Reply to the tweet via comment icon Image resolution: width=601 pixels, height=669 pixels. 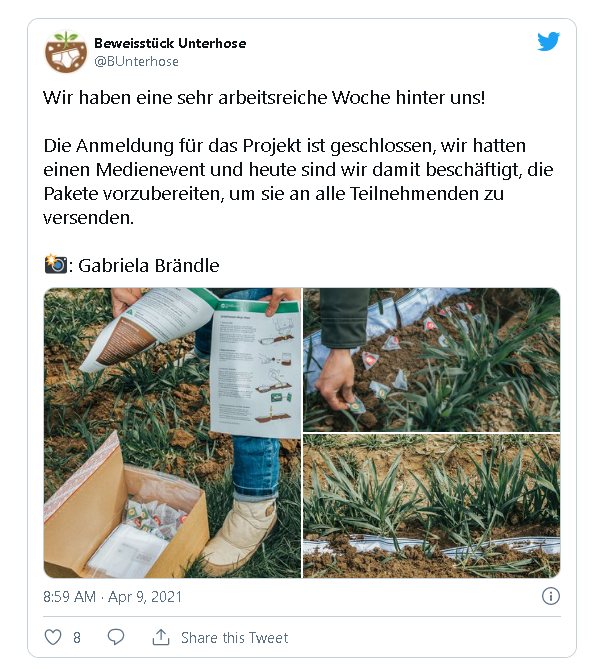[x=116, y=637]
